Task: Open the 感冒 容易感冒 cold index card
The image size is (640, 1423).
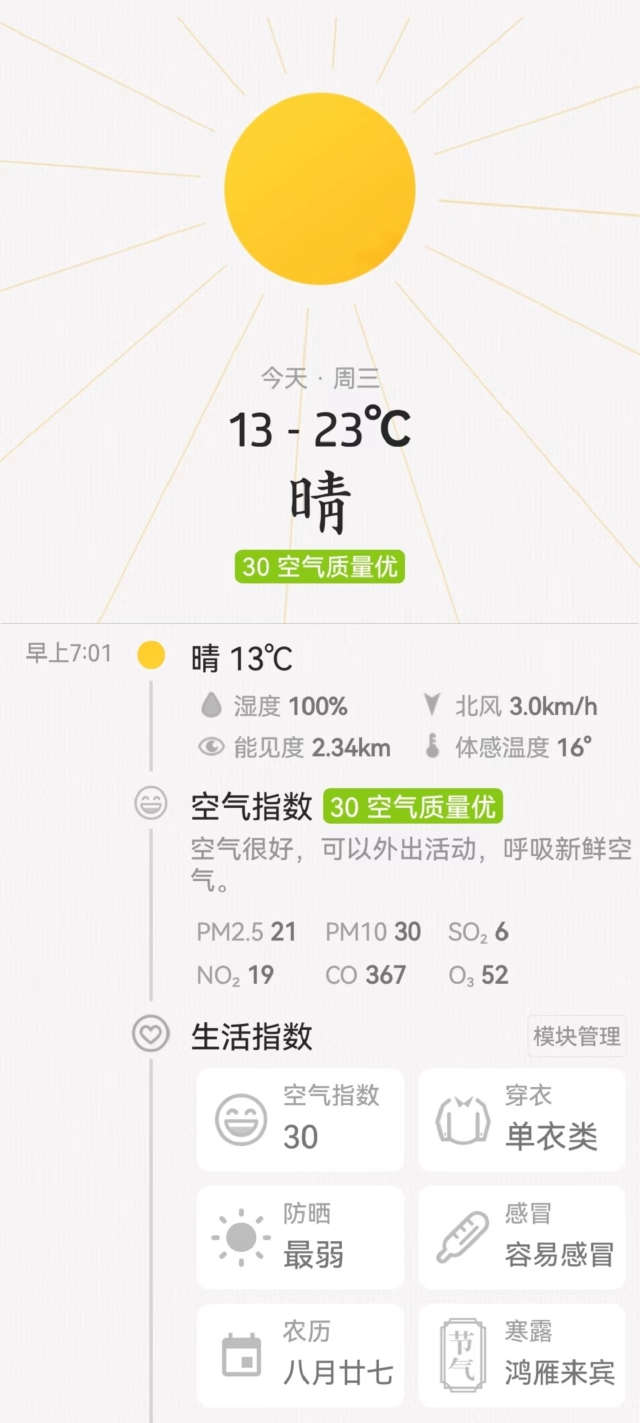Action: [x=521, y=1237]
